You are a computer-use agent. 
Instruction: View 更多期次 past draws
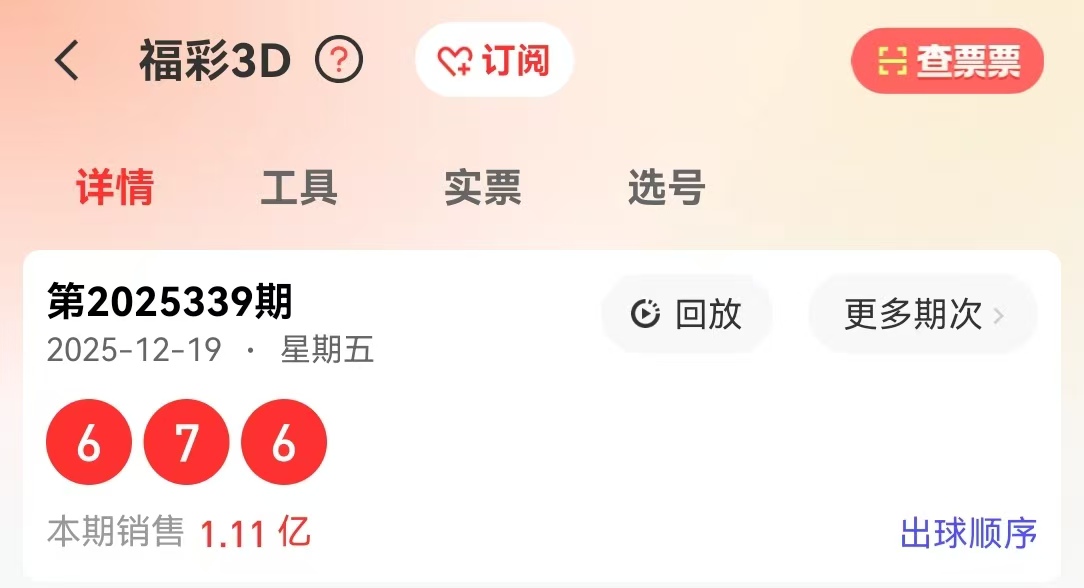pyautogui.click(x=923, y=314)
